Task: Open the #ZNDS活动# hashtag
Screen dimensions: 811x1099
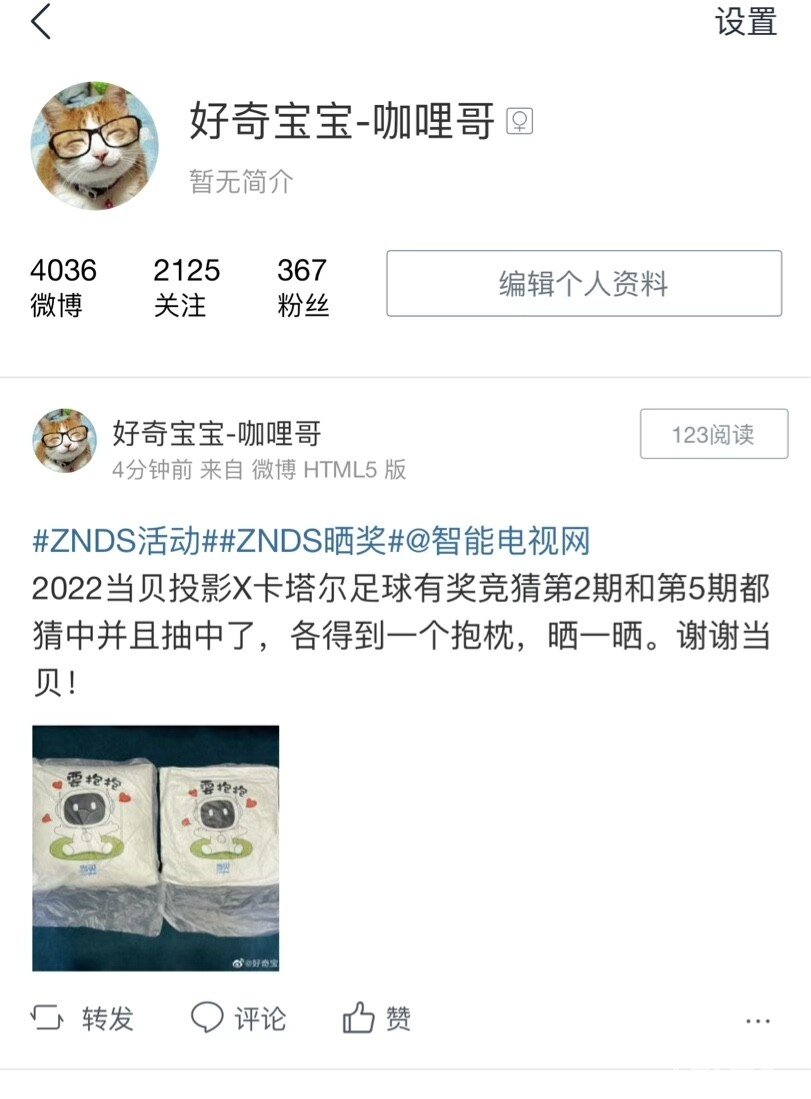Action: pyautogui.click(x=117, y=542)
